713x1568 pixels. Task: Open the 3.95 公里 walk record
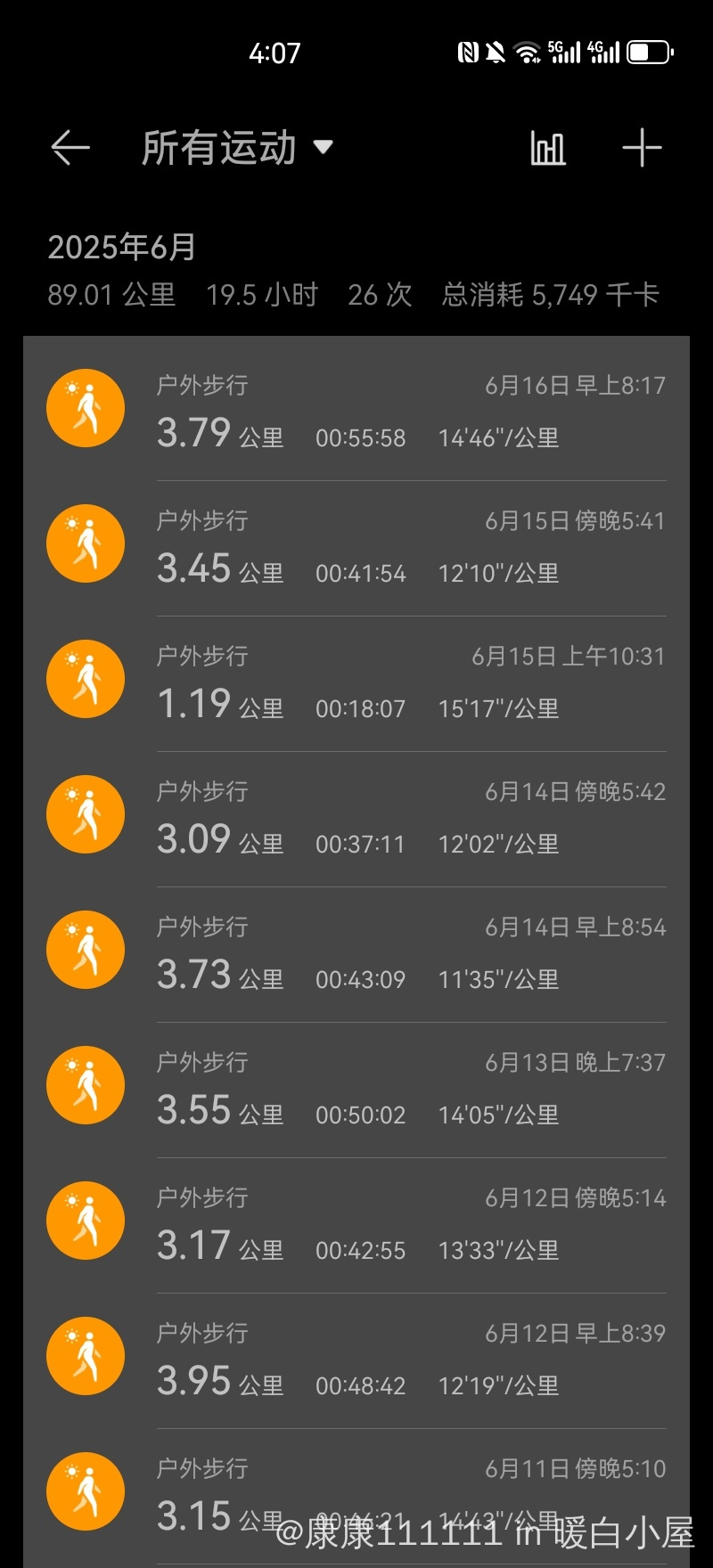click(x=356, y=1360)
